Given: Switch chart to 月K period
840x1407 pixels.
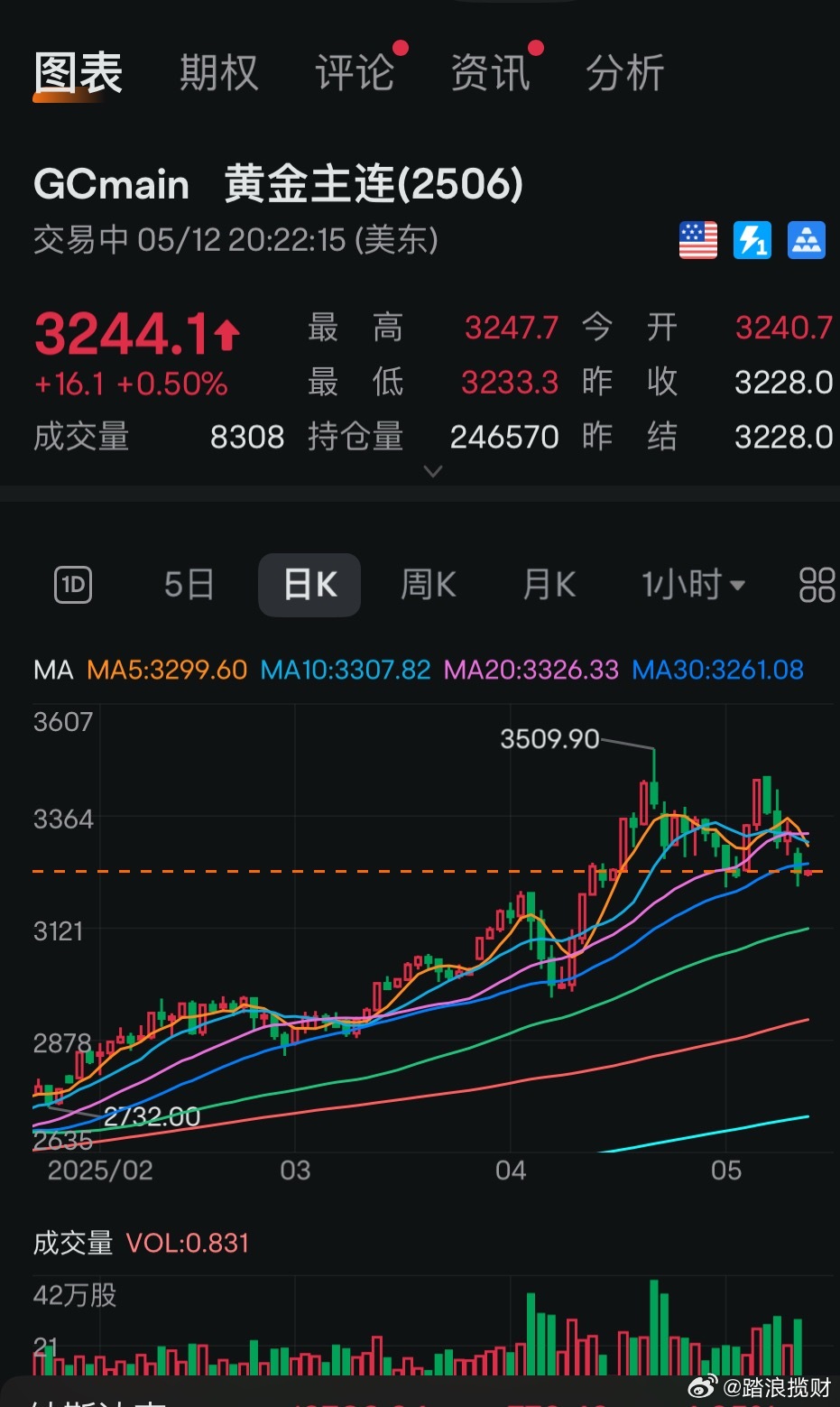Looking at the screenshot, I should (549, 585).
